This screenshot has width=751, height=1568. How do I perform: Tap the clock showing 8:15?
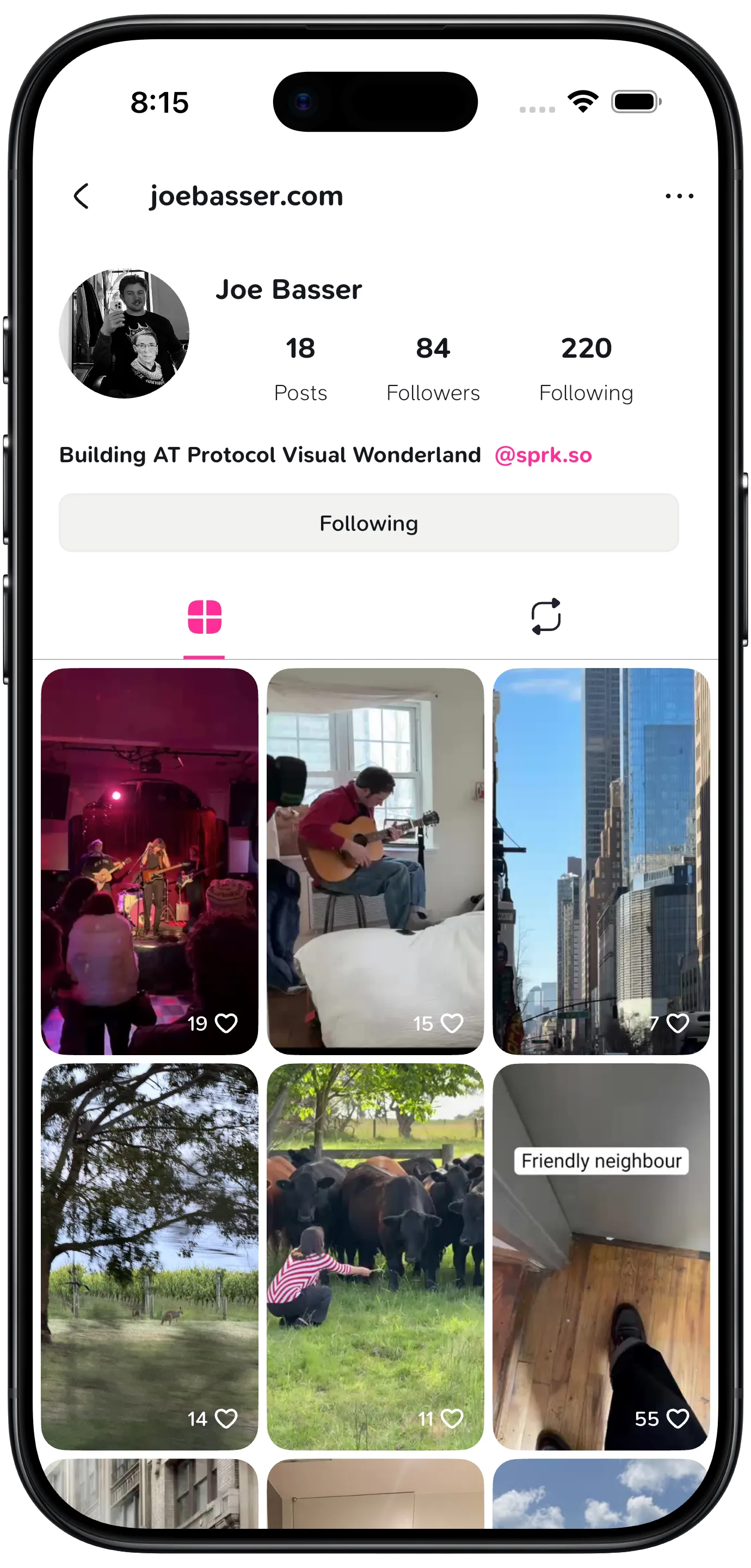pyautogui.click(x=159, y=103)
